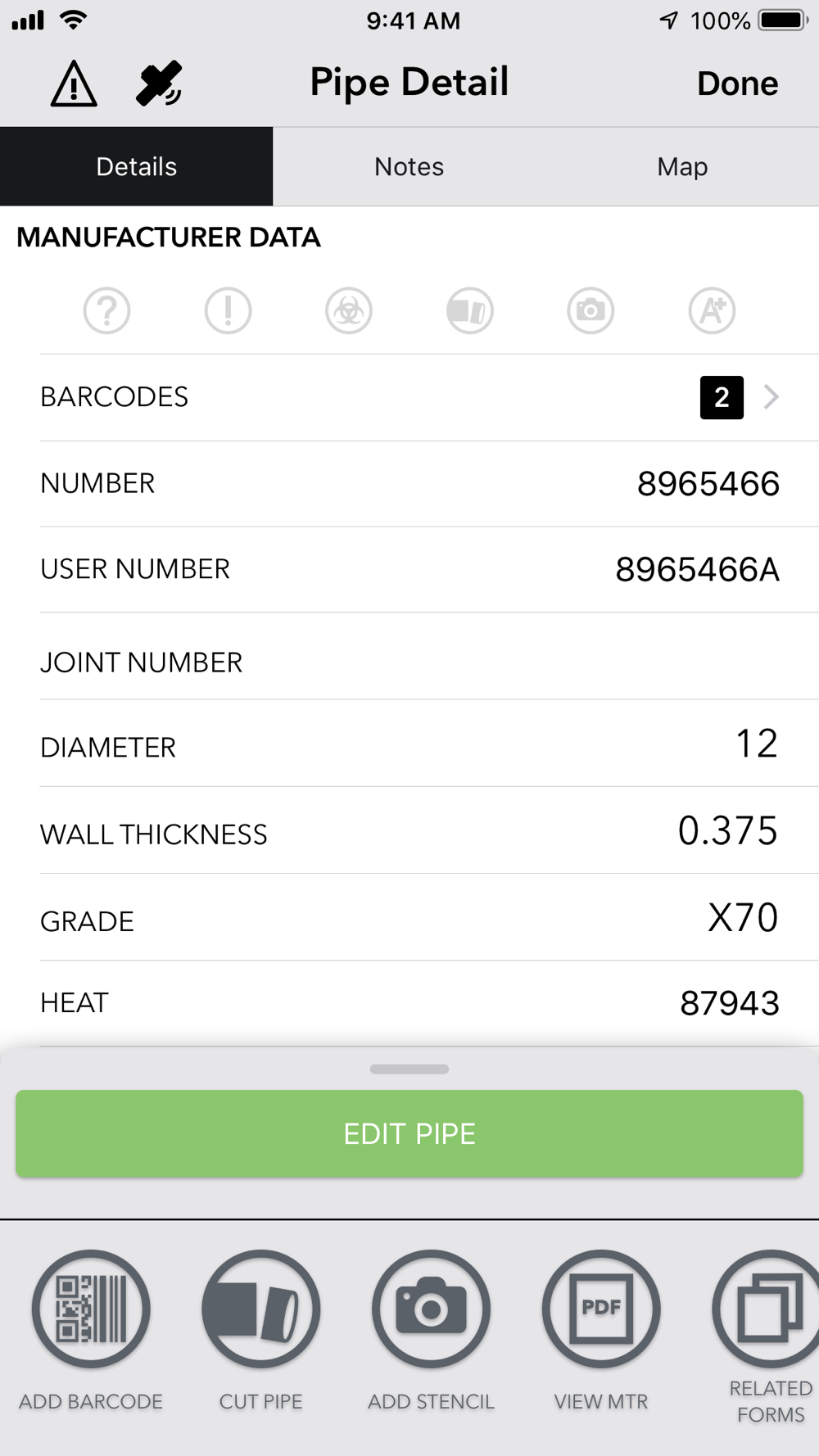This screenshot has width=819, height=1456.
Task: Tap the green Edit Pipe button
Action: 409,1134
